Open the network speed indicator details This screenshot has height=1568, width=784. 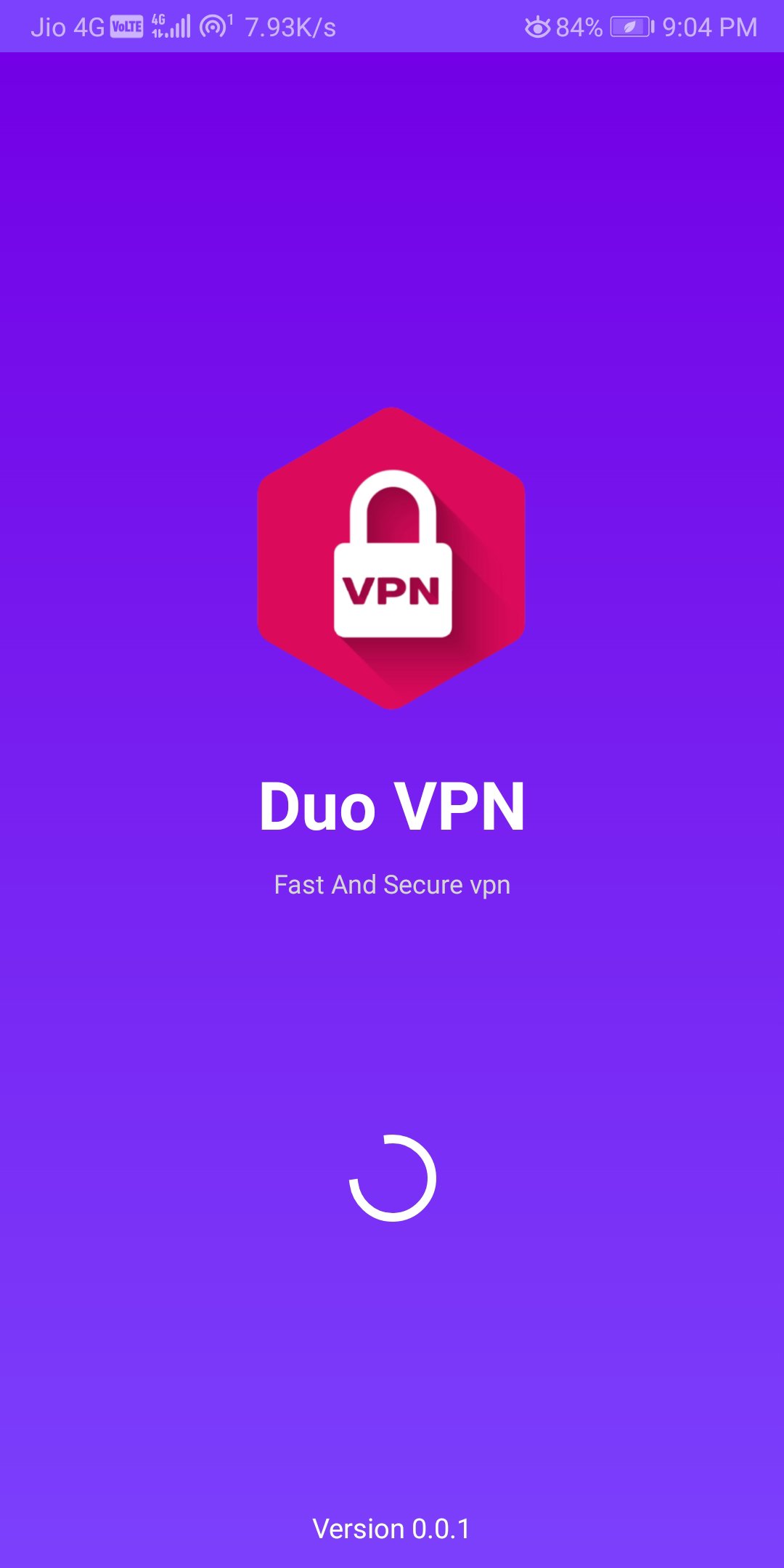pyautogui.click(x=290, y=26)
